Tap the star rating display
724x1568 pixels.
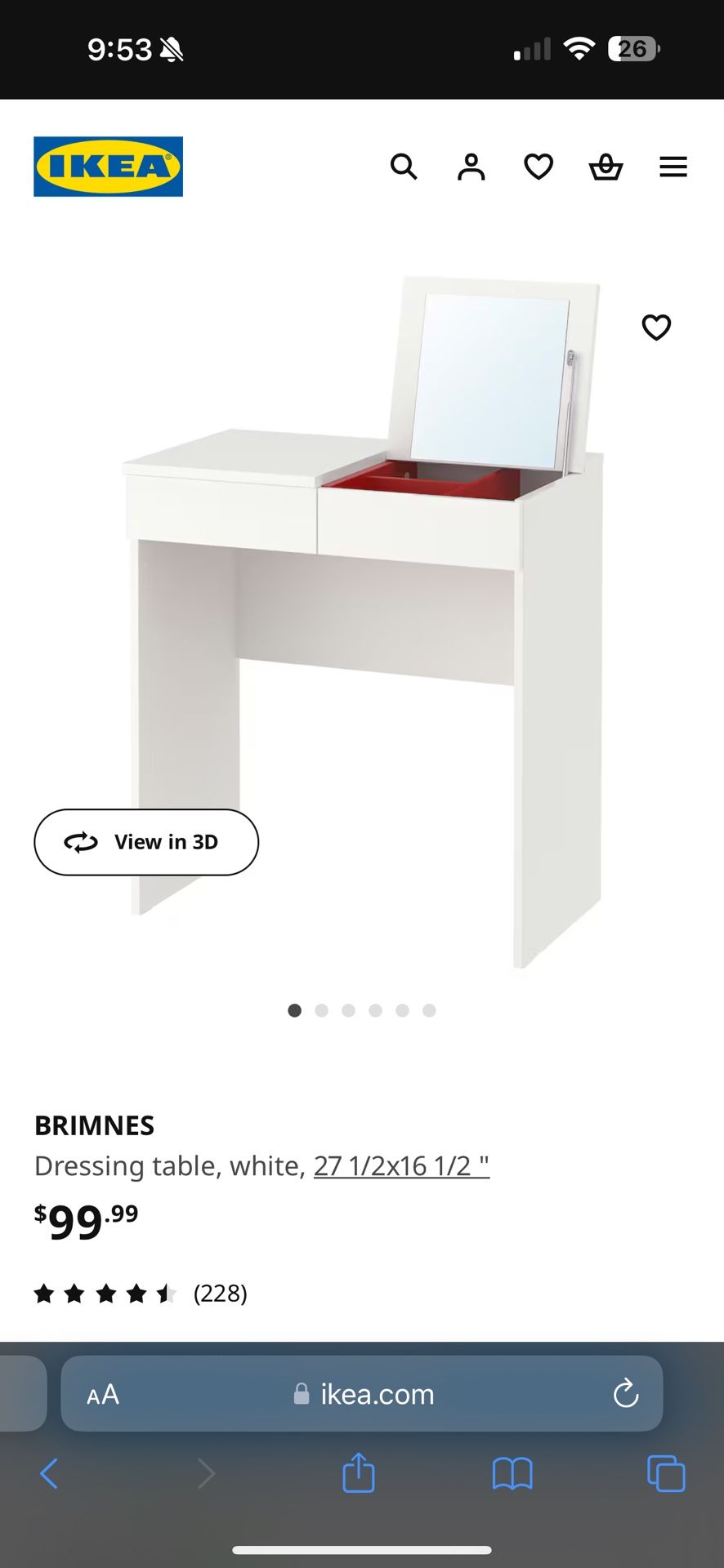click(106, 1293)
